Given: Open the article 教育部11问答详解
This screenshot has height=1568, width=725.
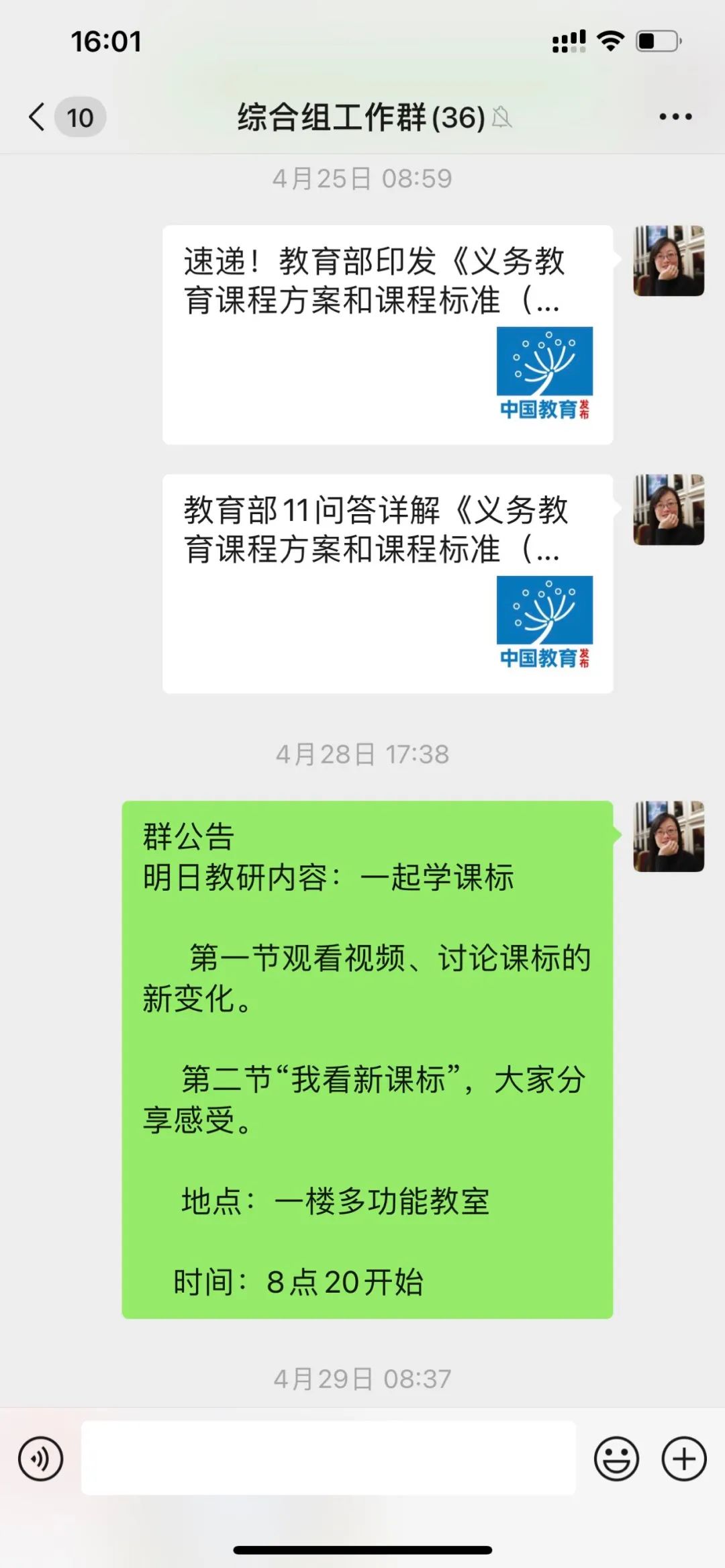Looking at the screenshot, I should pyautogui.click(x=387, y=583).
